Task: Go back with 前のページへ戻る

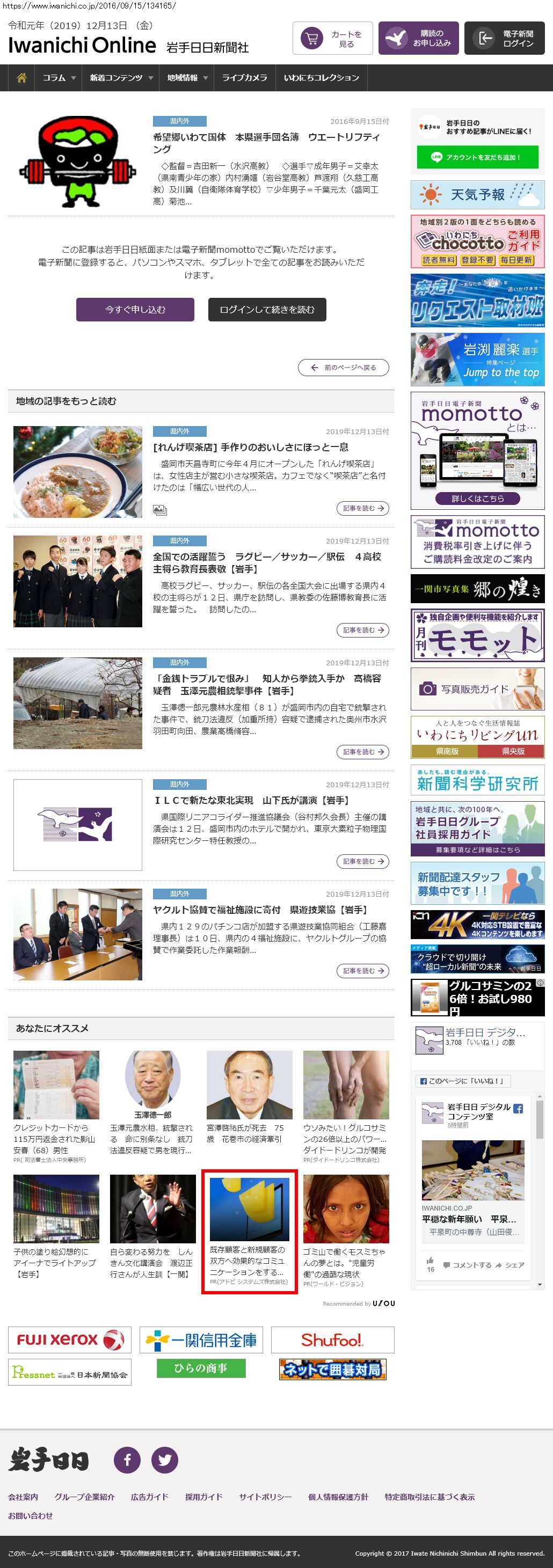Action: click(343, 368)
